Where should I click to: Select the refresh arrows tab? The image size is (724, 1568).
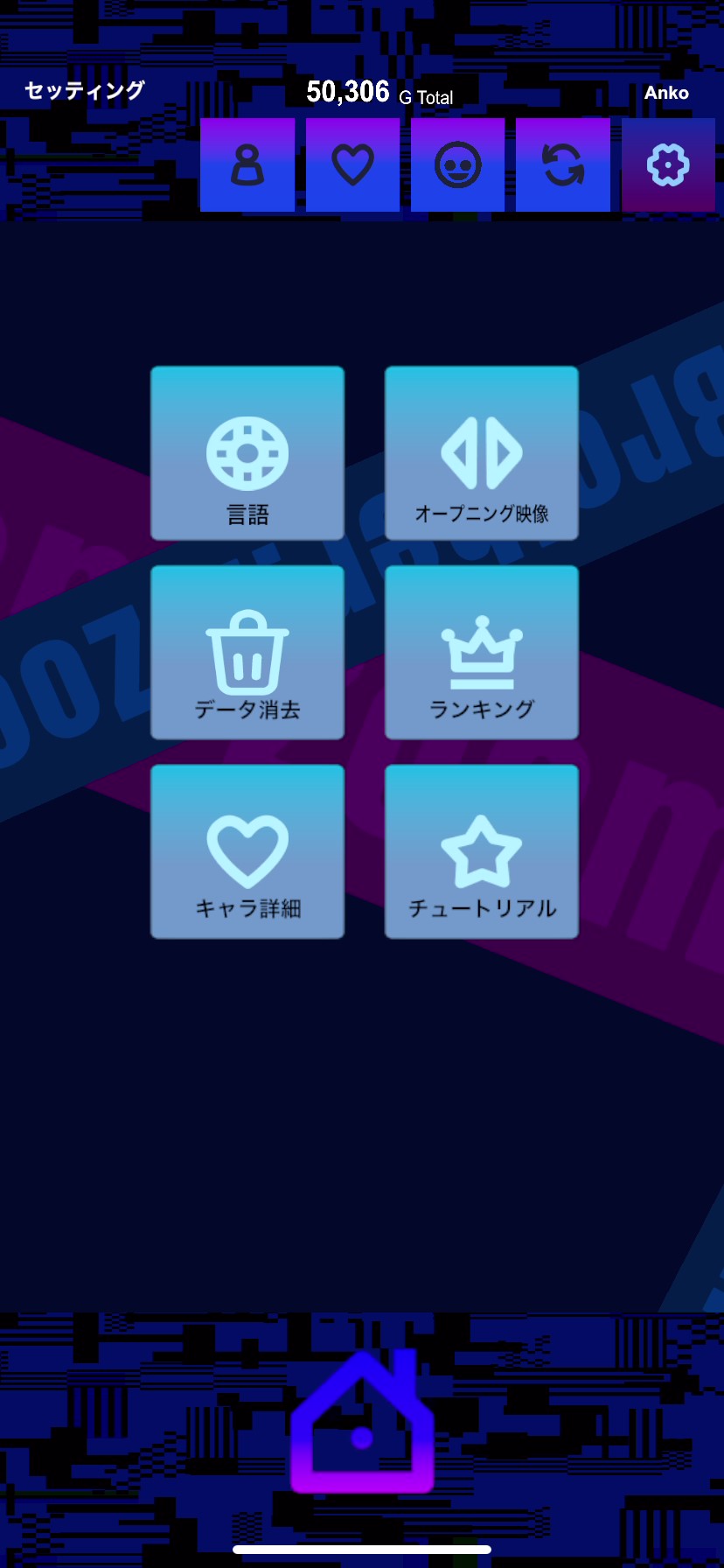(562, 164)
